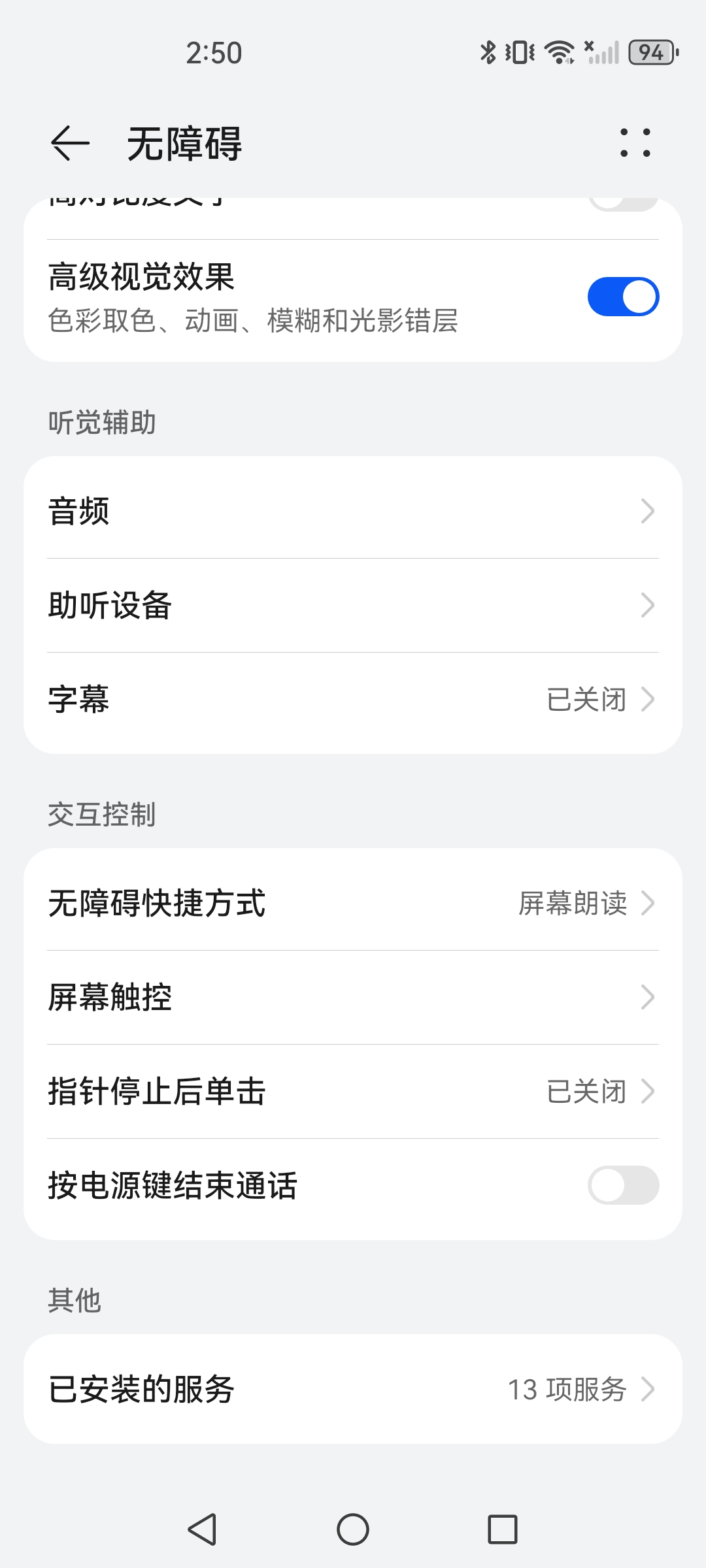Screen dimensions: 706x1568
Task: Open the top-right options menu
Action: [637, 144]
